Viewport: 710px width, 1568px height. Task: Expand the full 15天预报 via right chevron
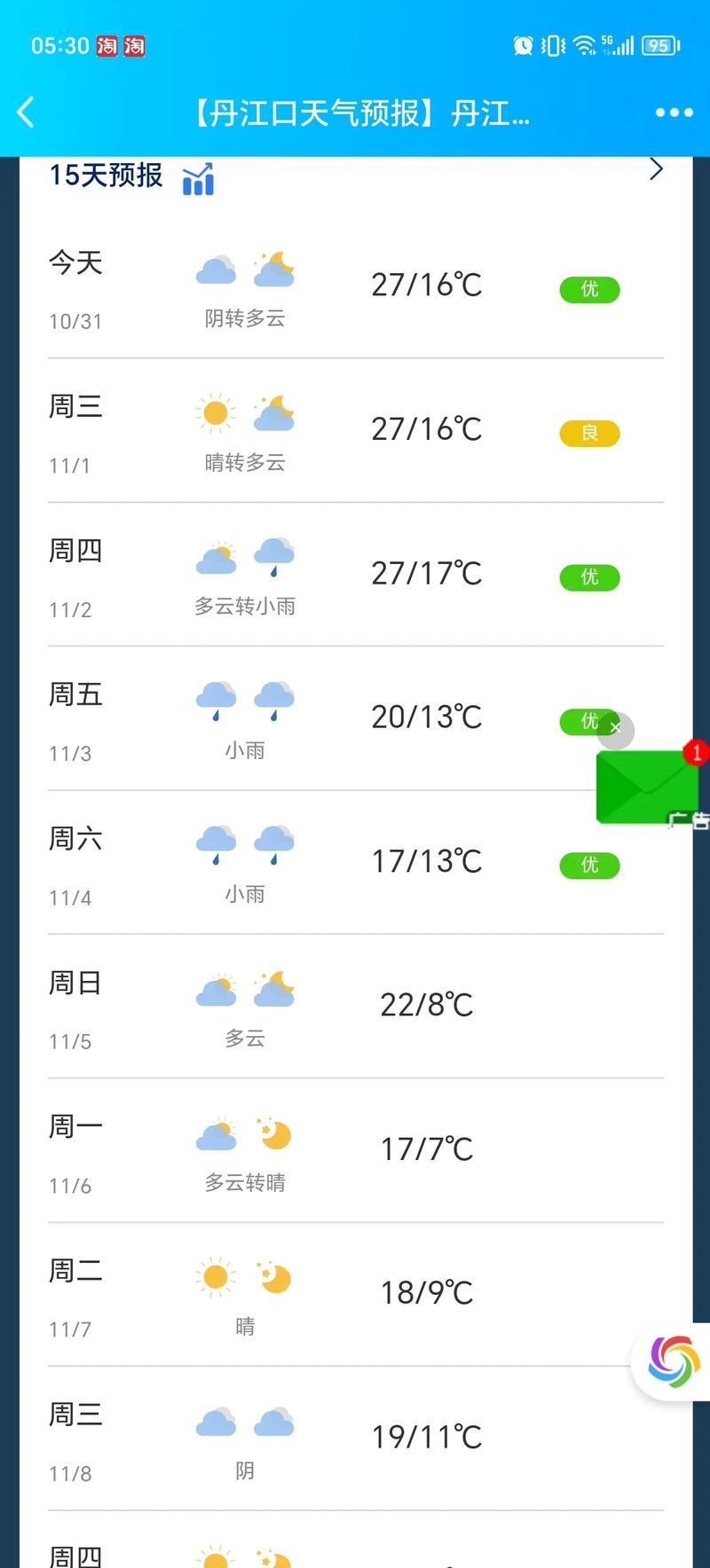(x=656, y=169)
